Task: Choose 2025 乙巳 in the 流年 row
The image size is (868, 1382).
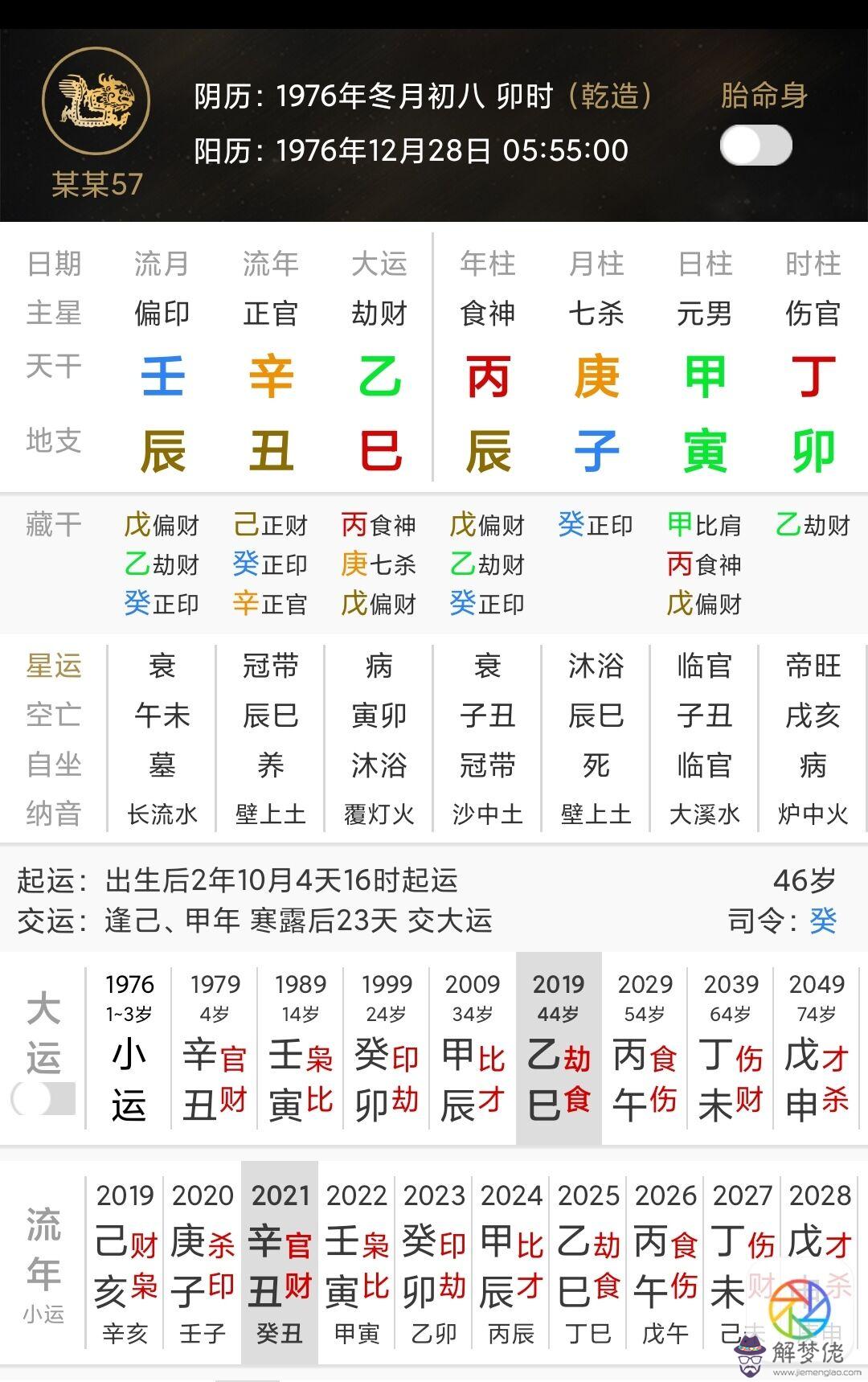Action: click(588, 1263)
